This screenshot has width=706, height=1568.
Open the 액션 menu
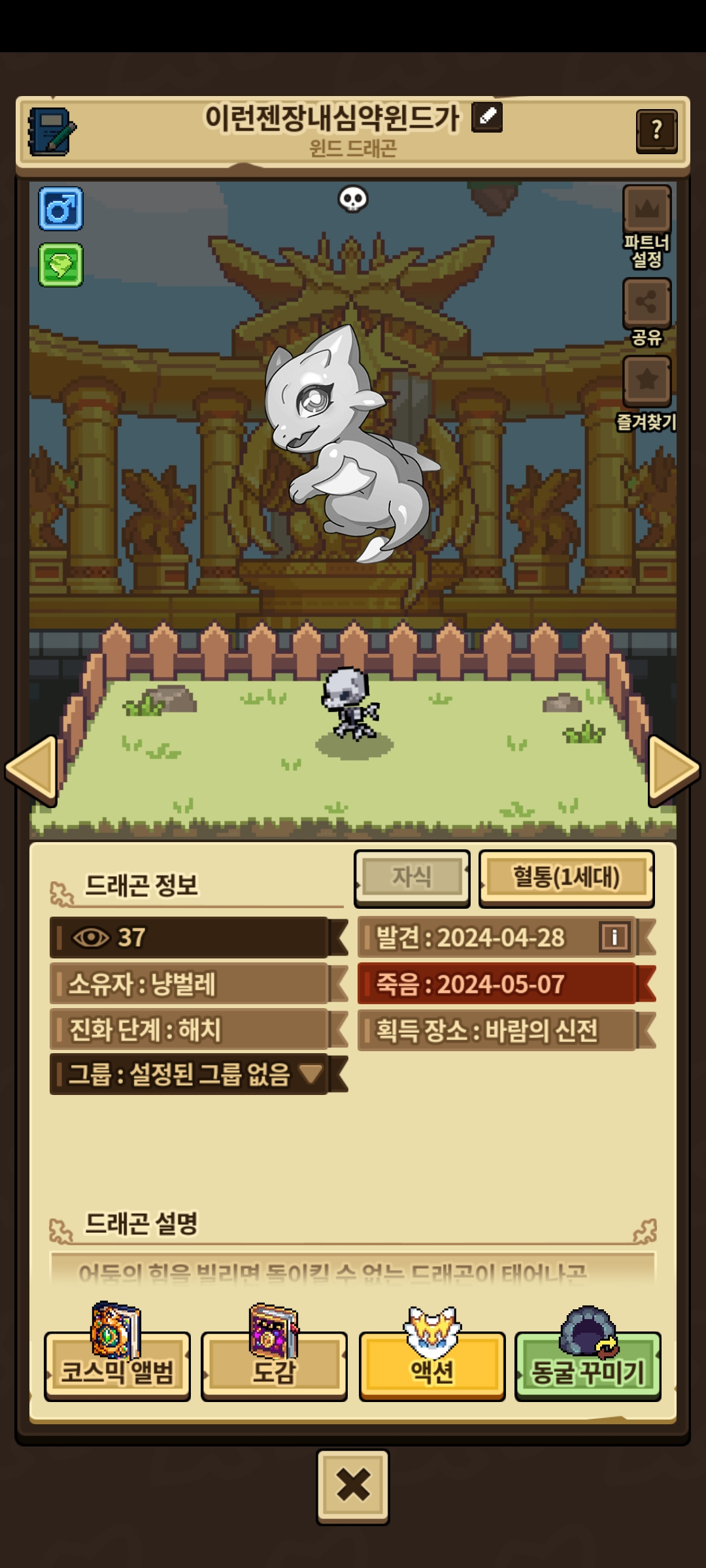click(432, 1365)
